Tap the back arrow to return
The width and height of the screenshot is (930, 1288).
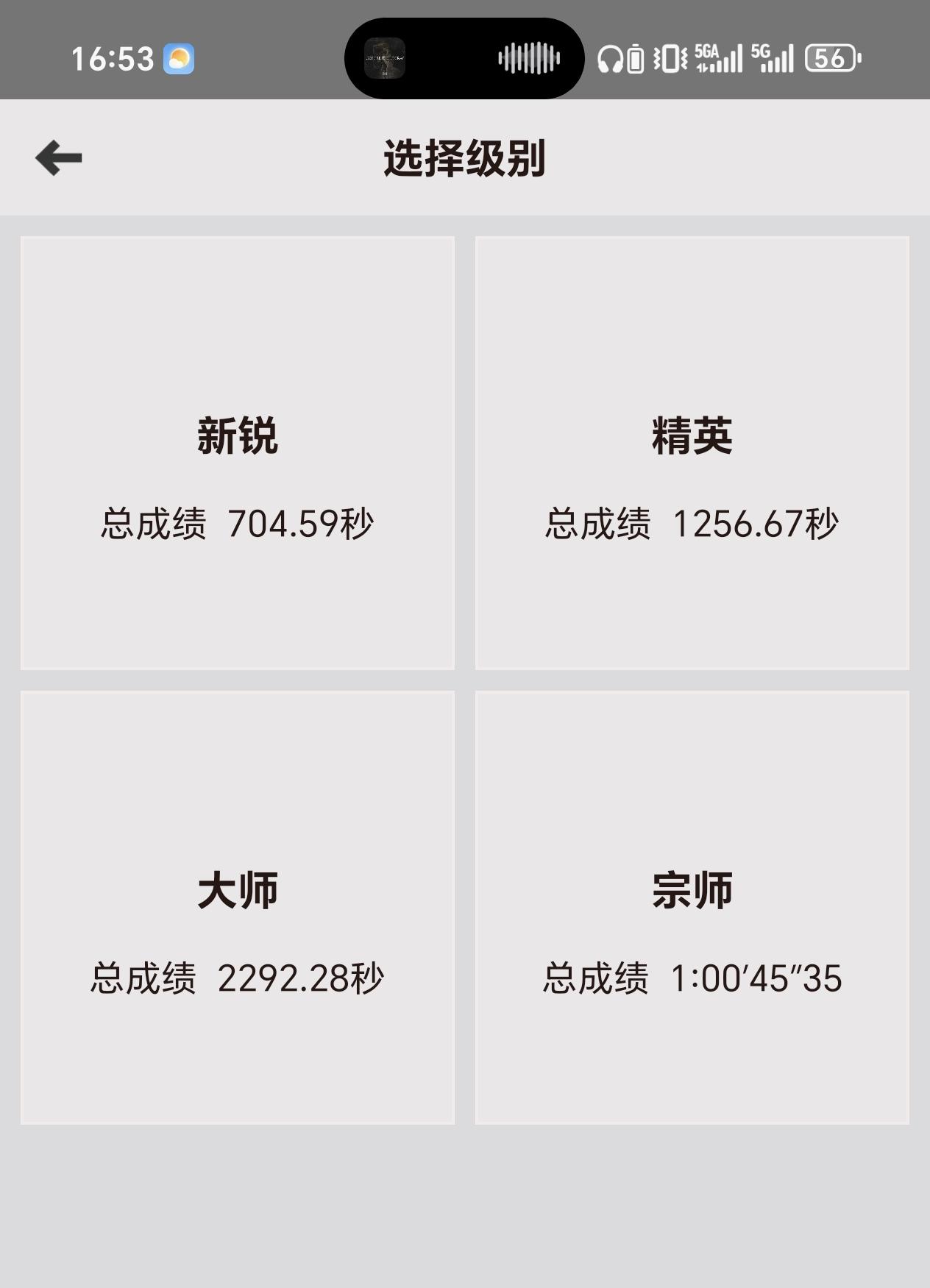(57, 157)
